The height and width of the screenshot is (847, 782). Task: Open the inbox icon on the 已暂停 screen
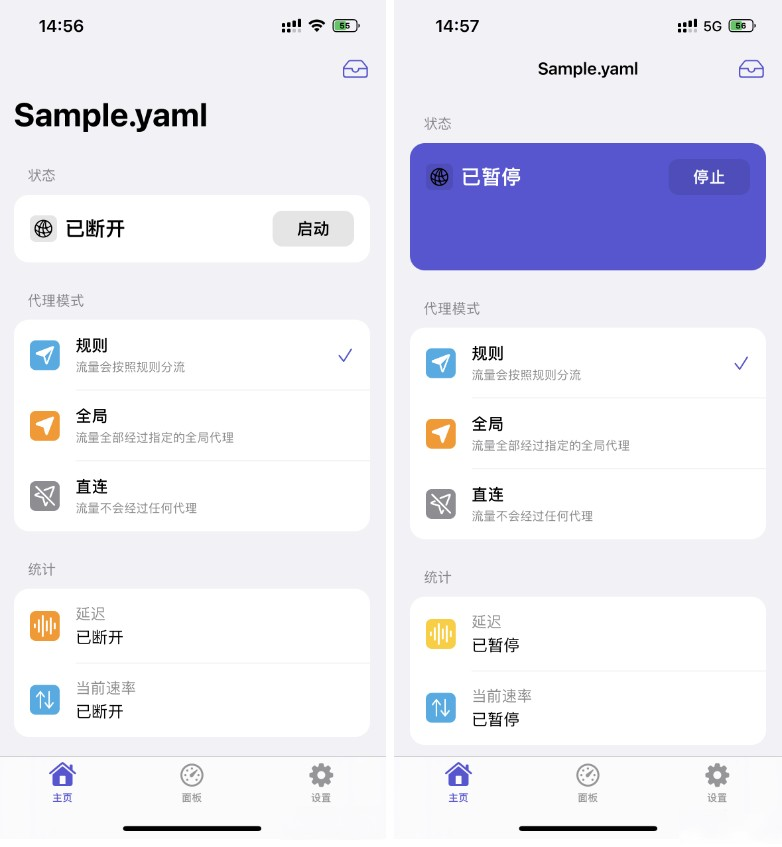coord(751,69)
